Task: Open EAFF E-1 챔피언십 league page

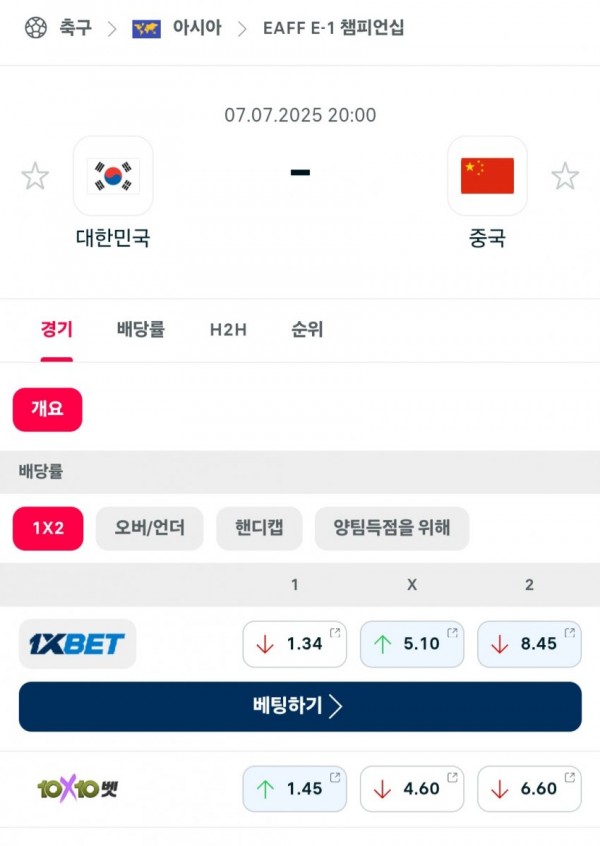Action: (x=333, y=28)
